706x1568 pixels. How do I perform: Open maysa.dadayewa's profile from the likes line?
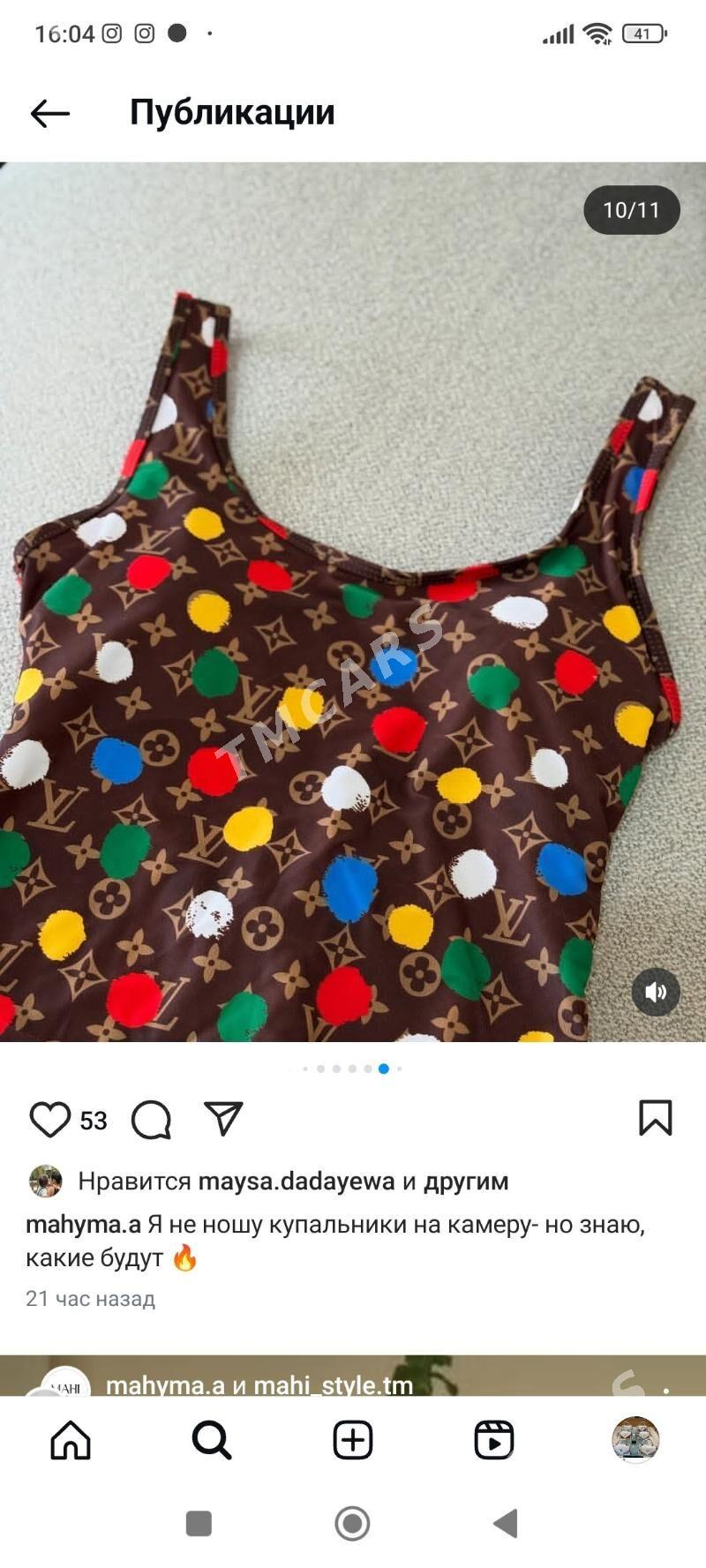[x=296, y=1182]
